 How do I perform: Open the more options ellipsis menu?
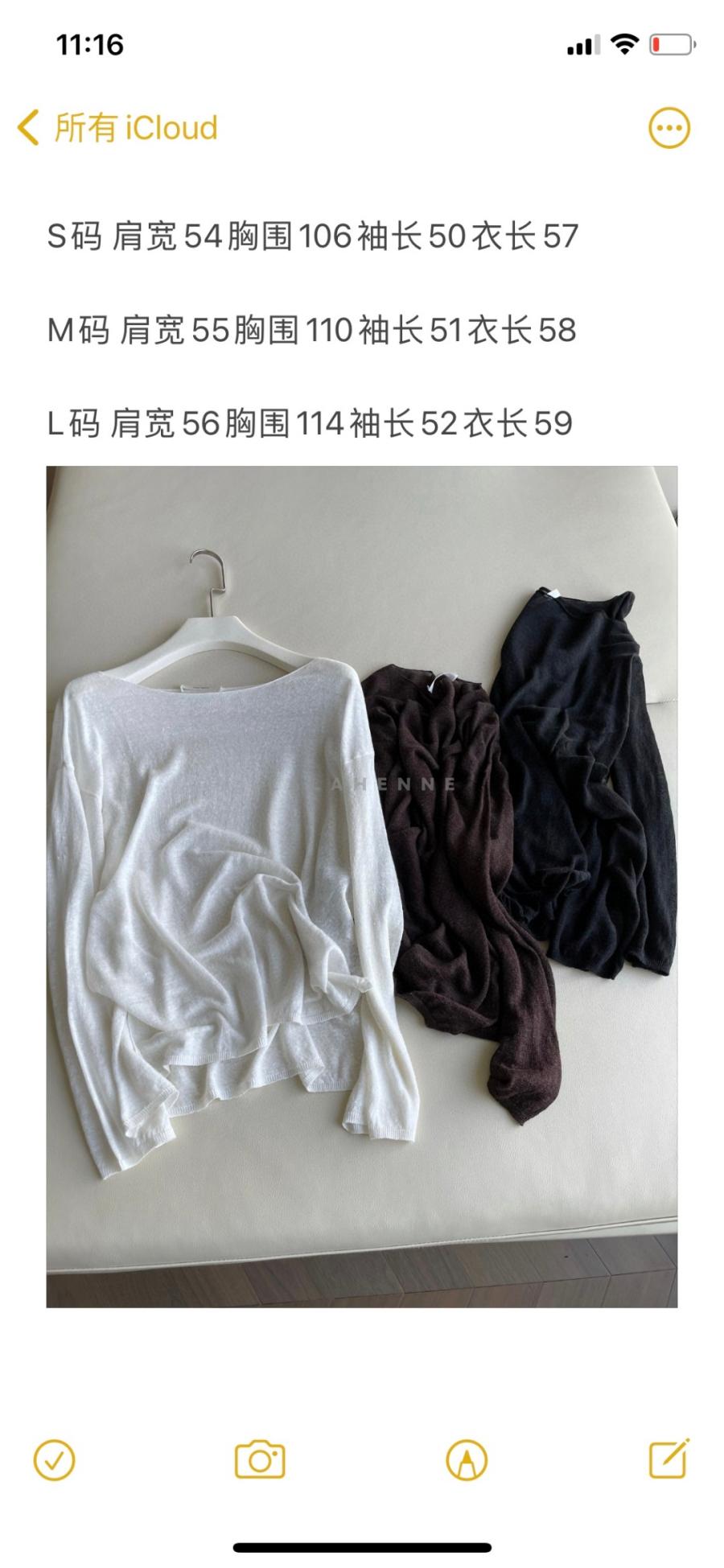tap(668, 128)
